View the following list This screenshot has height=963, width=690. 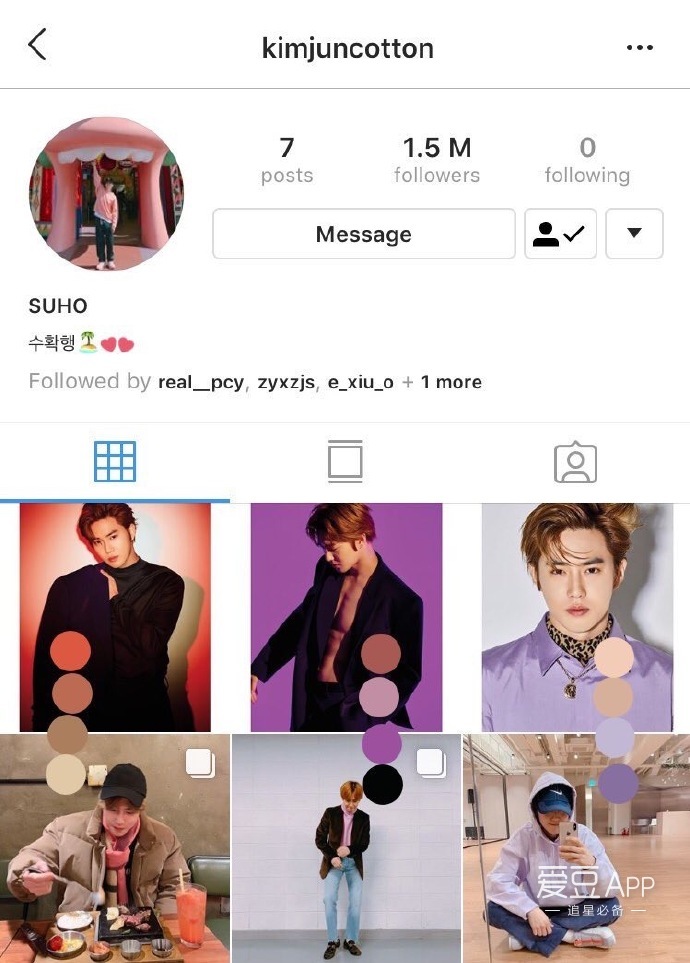point(587,160)
